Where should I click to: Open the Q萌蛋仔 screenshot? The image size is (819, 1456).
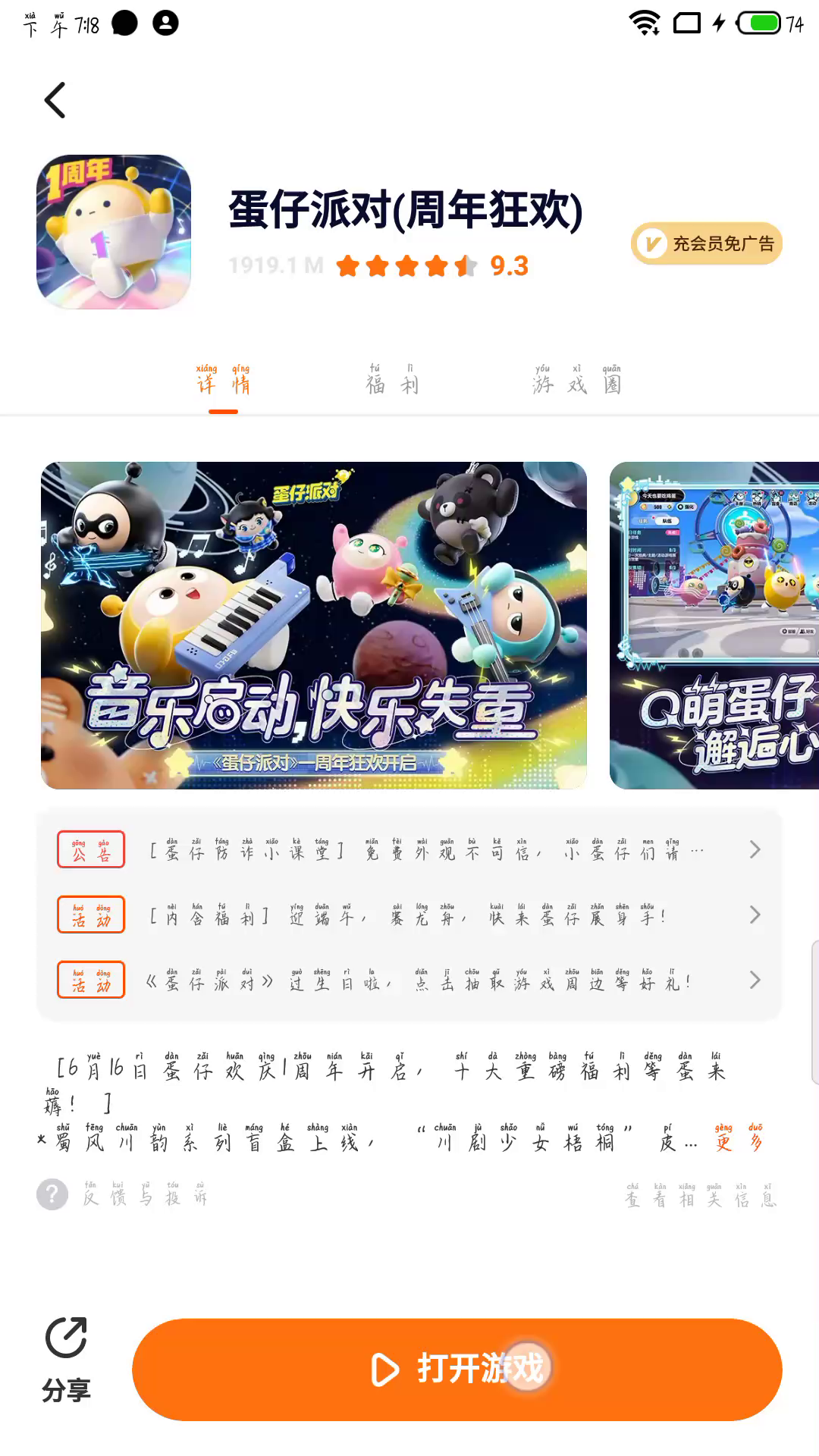[714, 625]
